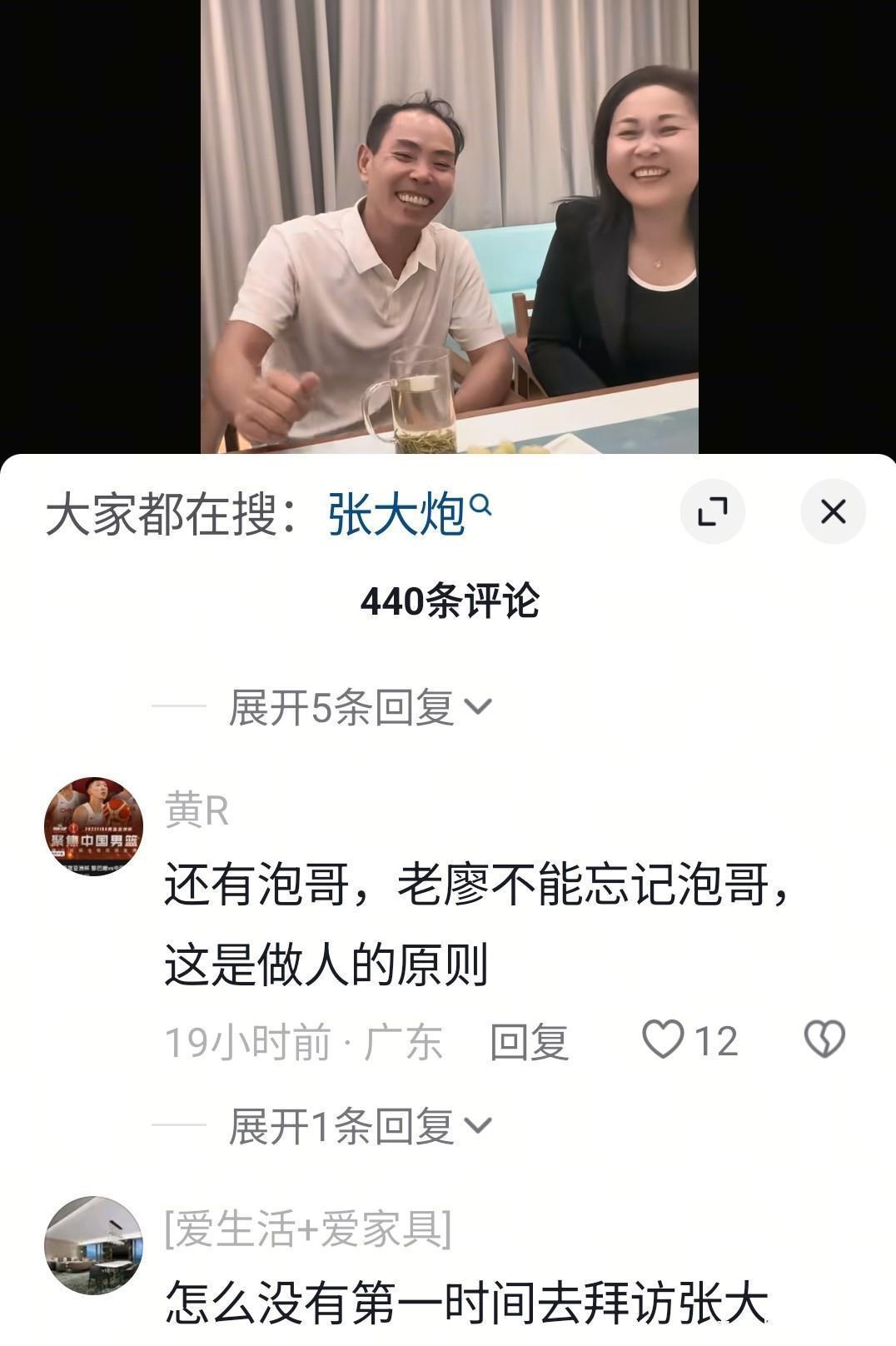This screenshot has width=896, height=1346.
Task: Dislike 黄R's comment with broken heart
Action: 824,1040
